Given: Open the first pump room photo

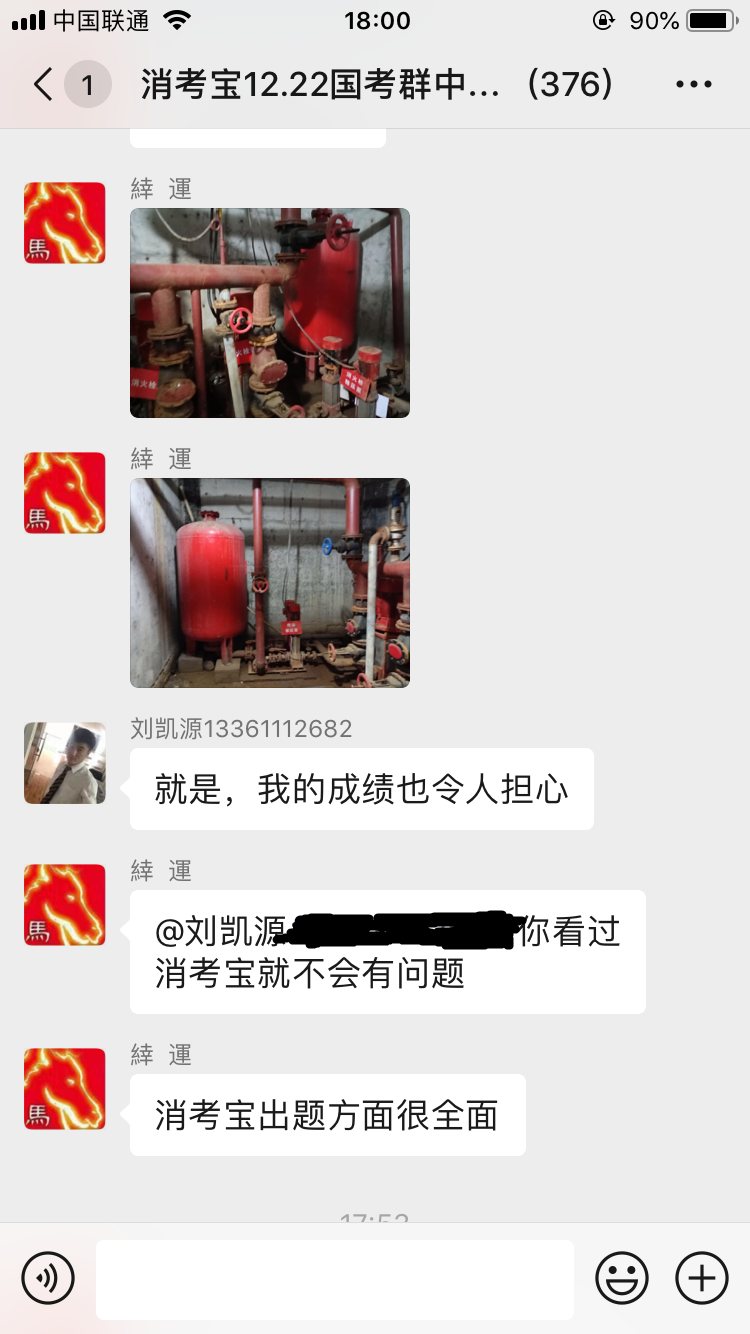Looking at the screenshot, I should (x=269, y=312).
